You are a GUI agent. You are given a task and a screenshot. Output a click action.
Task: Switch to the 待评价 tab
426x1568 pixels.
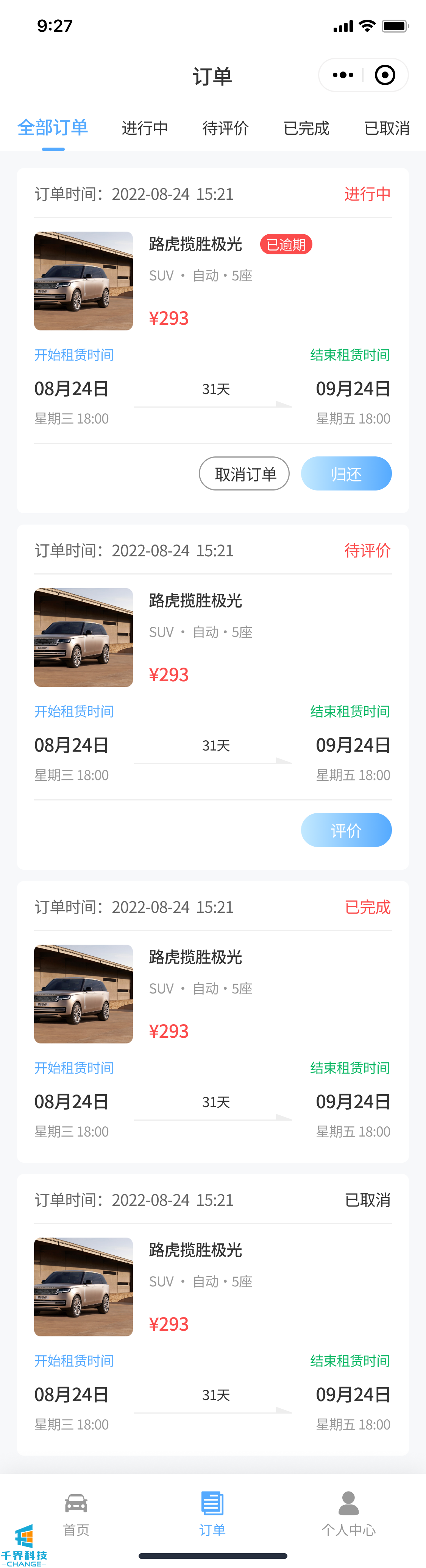225,128
